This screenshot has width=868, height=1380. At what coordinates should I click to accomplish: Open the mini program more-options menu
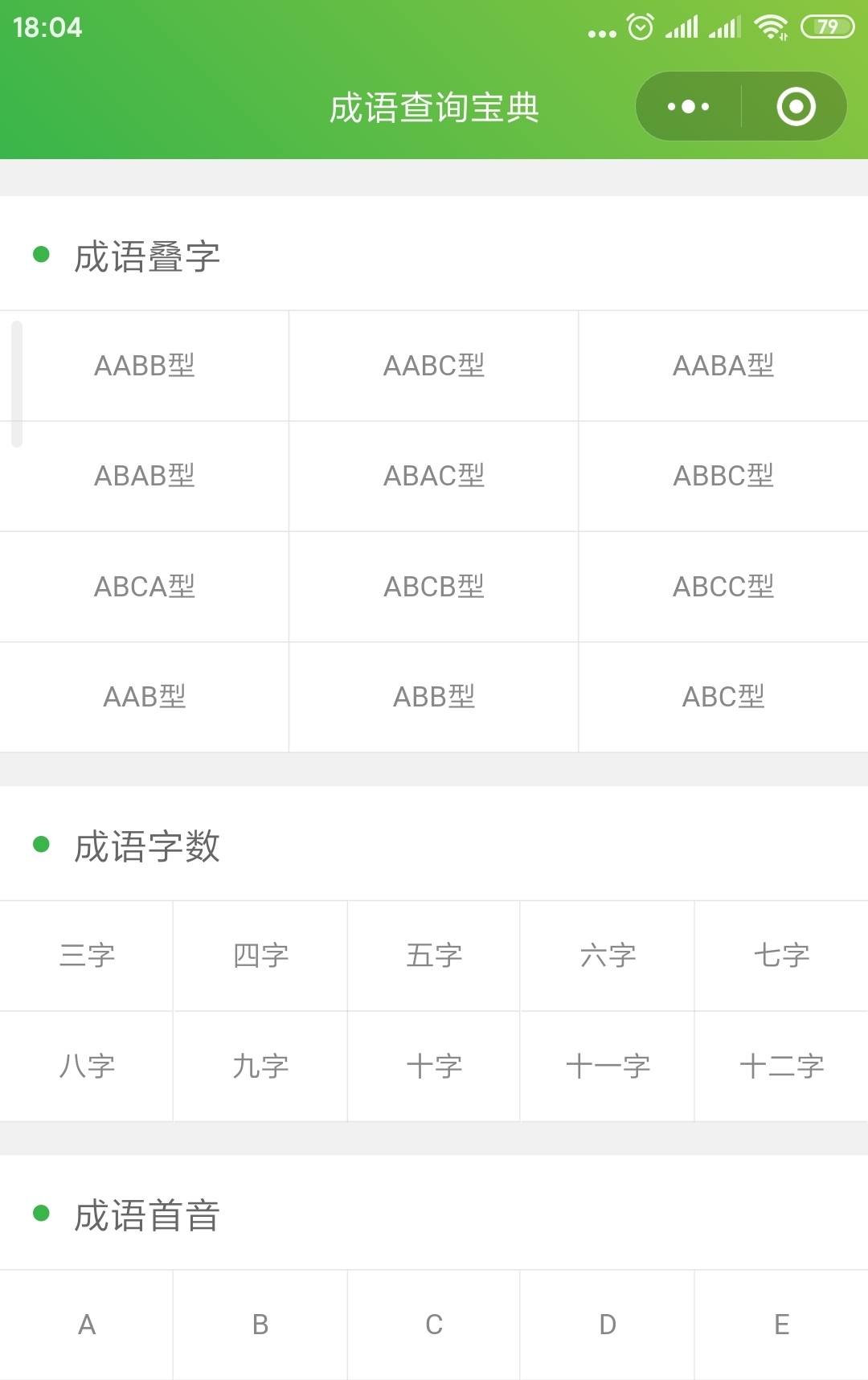point(689,106)
